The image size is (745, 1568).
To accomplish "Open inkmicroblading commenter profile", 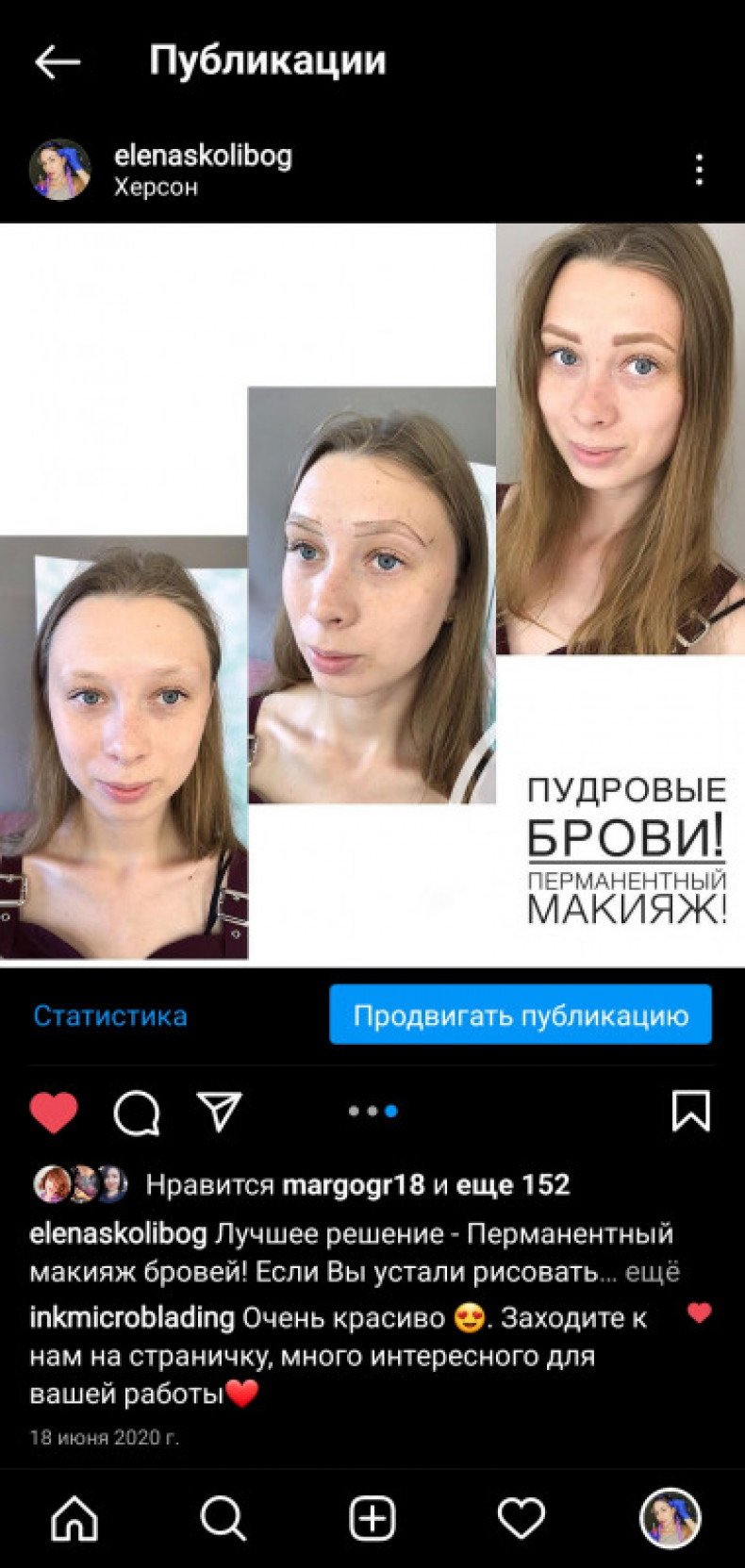I will coord(132,1317).
